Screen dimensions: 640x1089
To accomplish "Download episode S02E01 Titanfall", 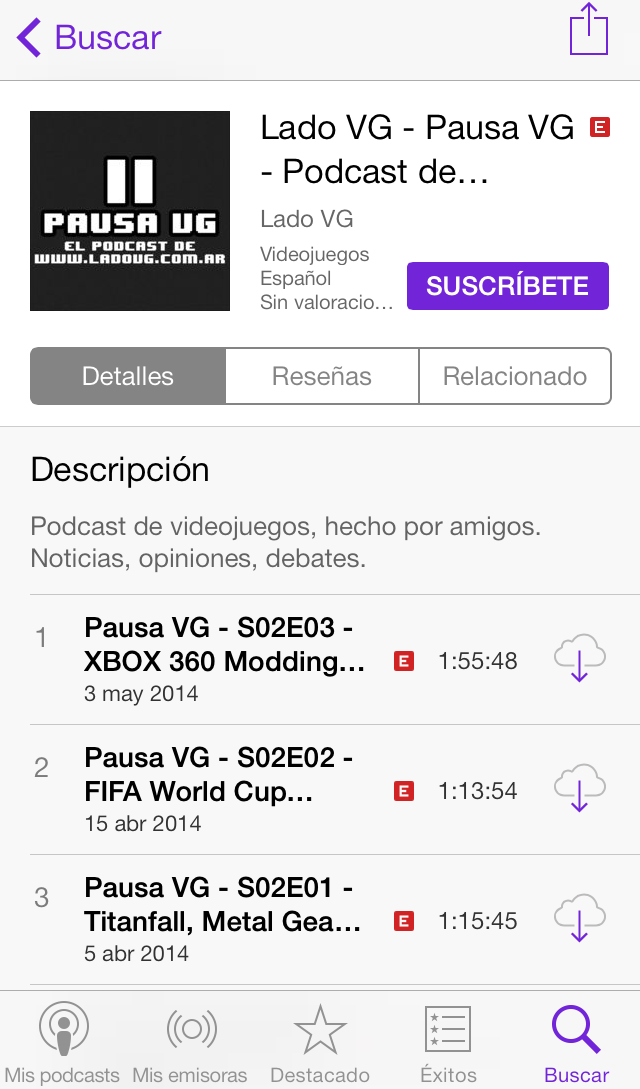I will pos(580,917).
